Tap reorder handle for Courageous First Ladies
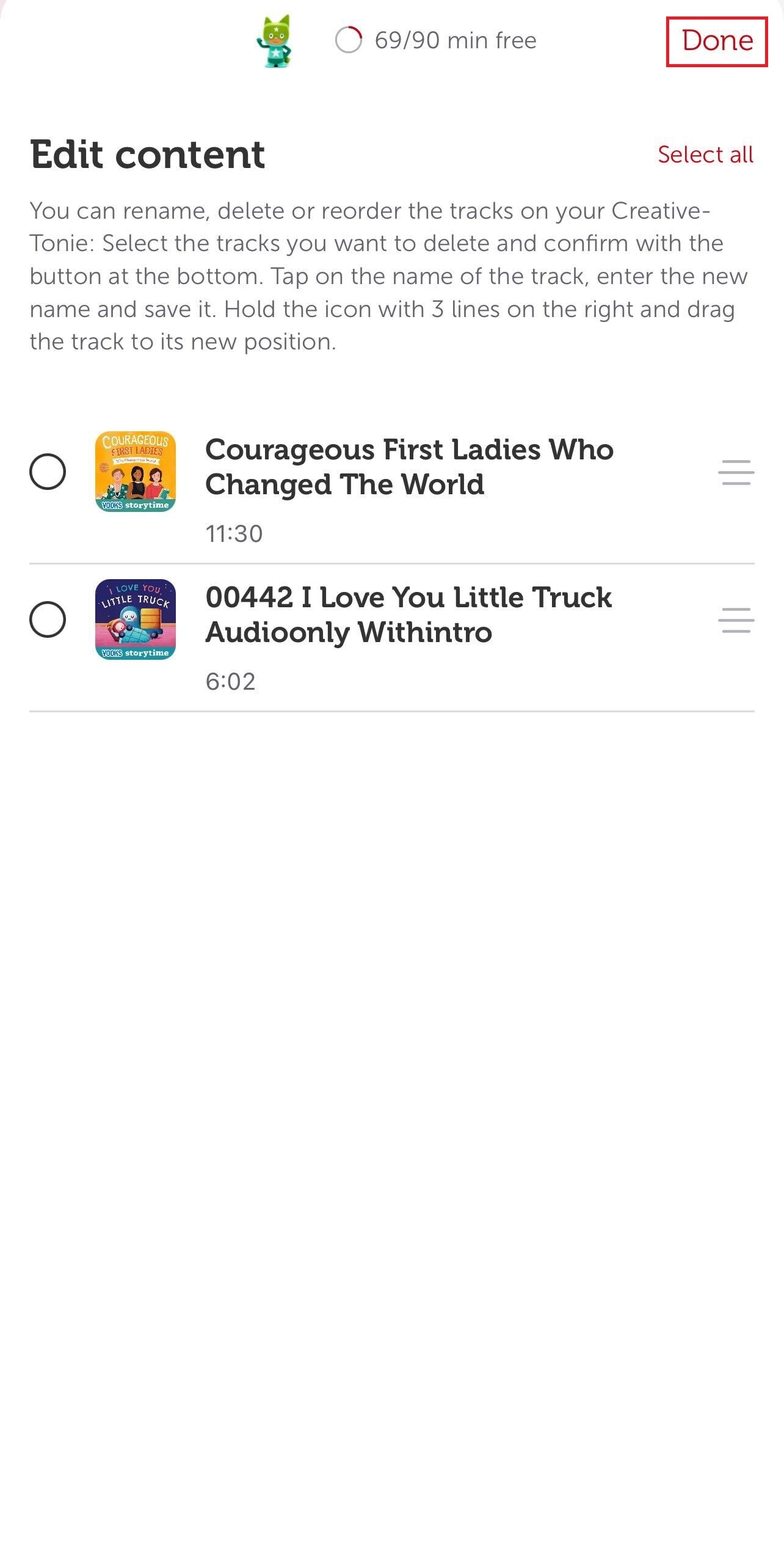 [736, 472]
